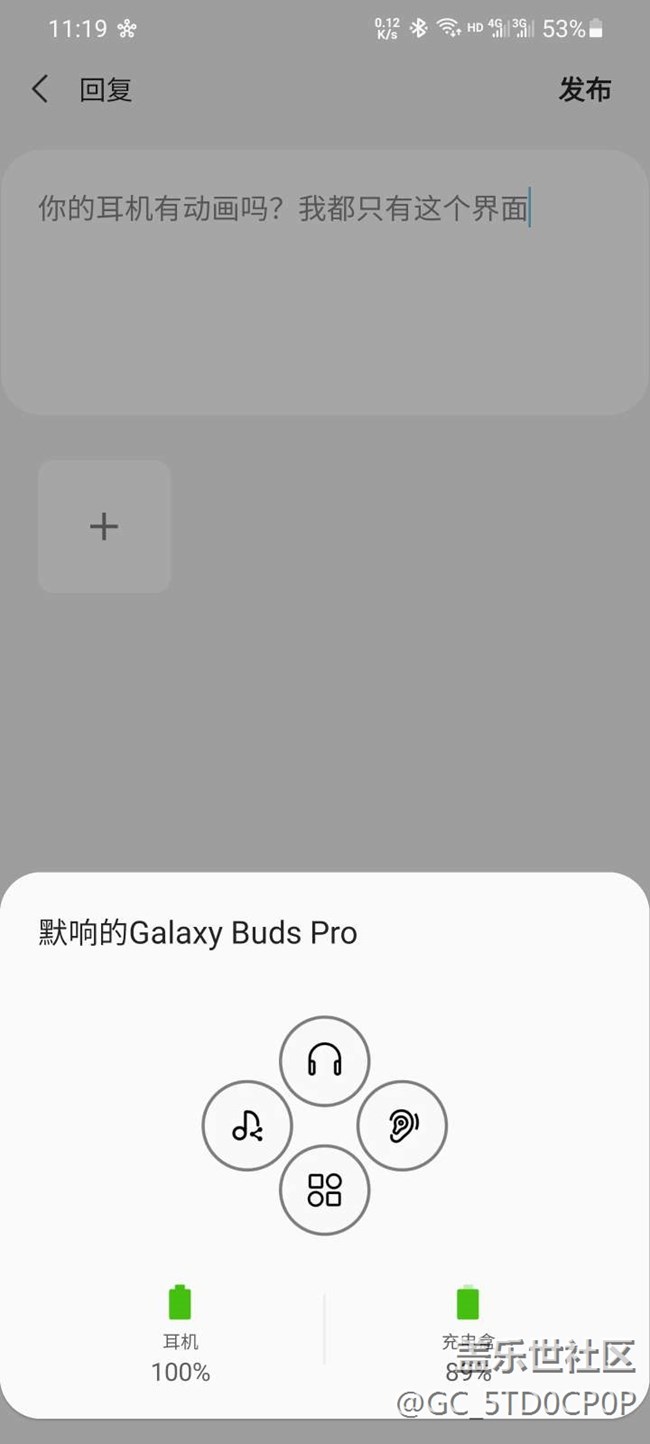Select the ear ambient sound icon
This screenshot has width=650, height=1444.
pos(402,1126)
